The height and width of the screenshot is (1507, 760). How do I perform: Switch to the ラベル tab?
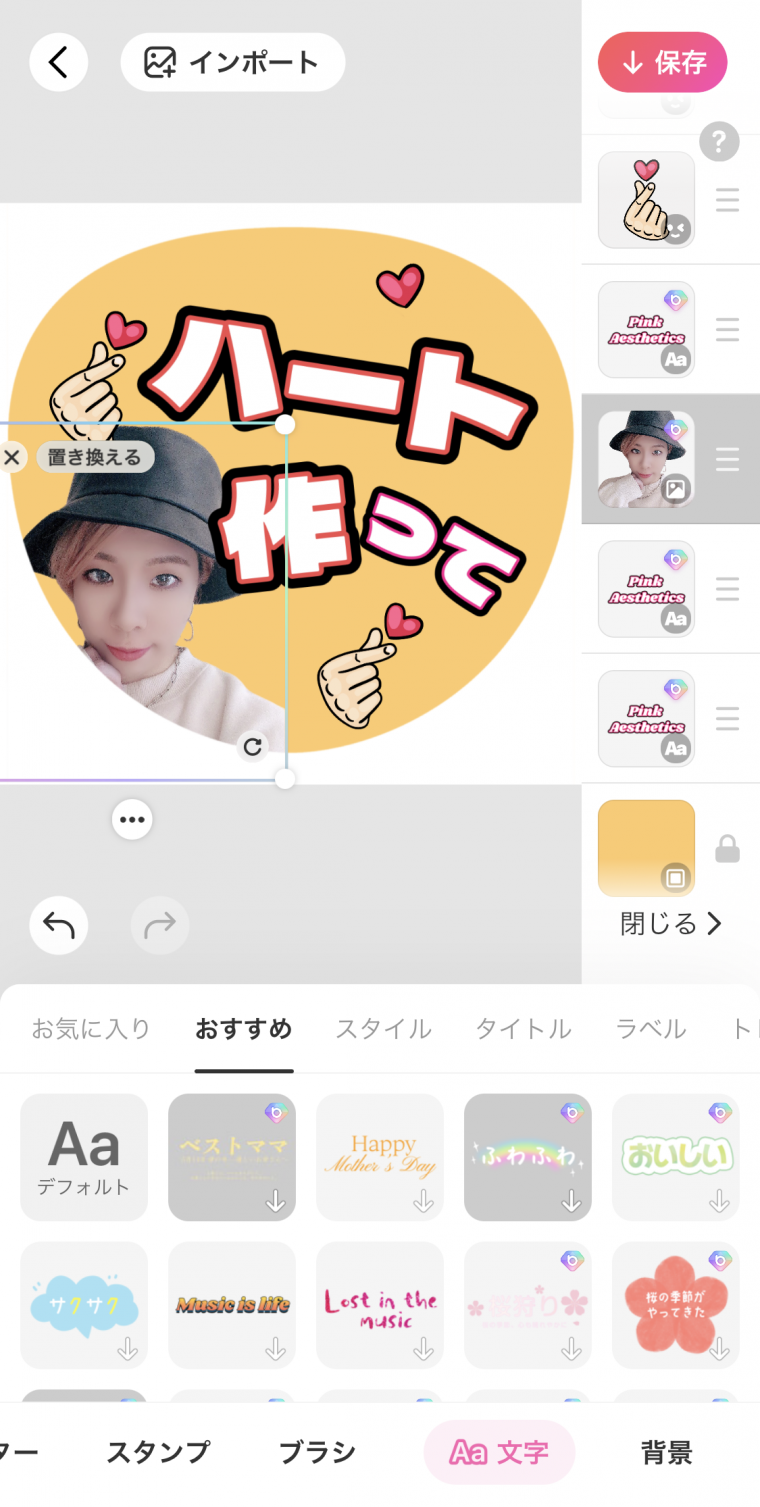[651, 1028]
